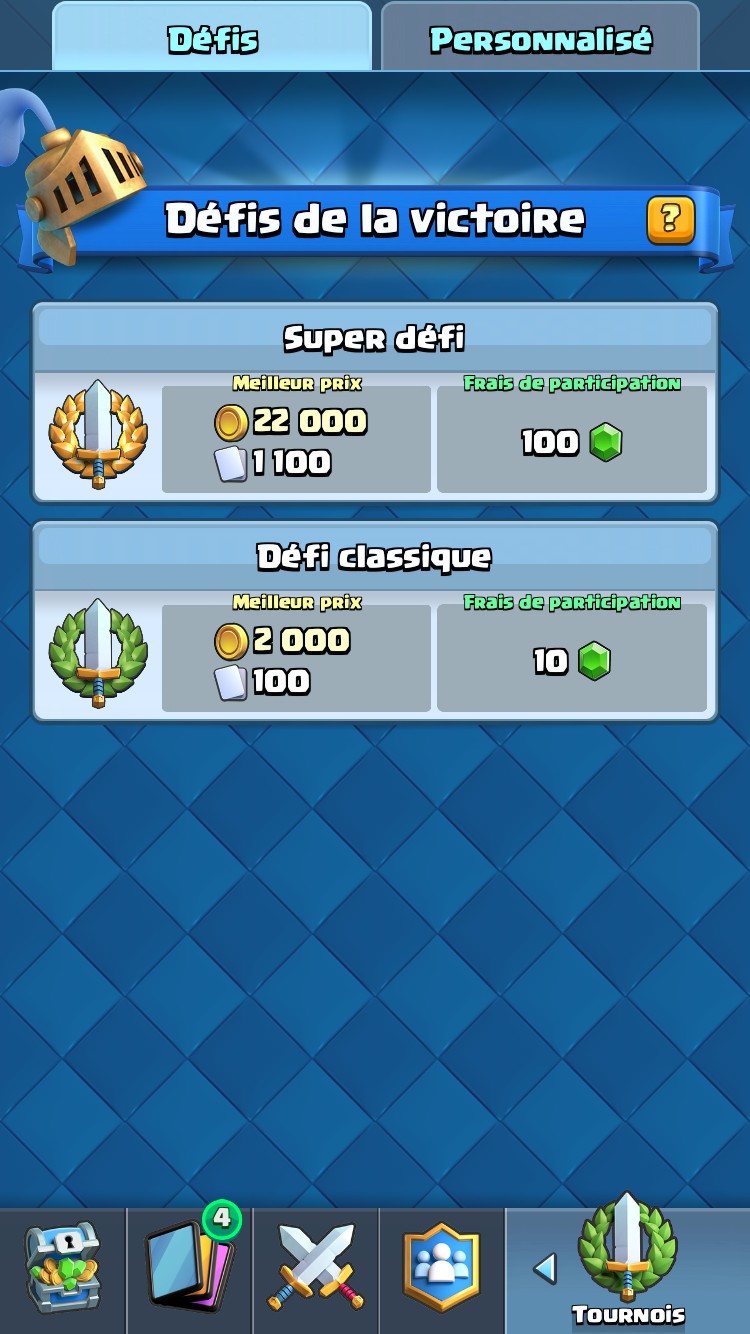Open the Super défi challenge card
The width and height of the screenshot is (750, 1334).
[375, 402]
